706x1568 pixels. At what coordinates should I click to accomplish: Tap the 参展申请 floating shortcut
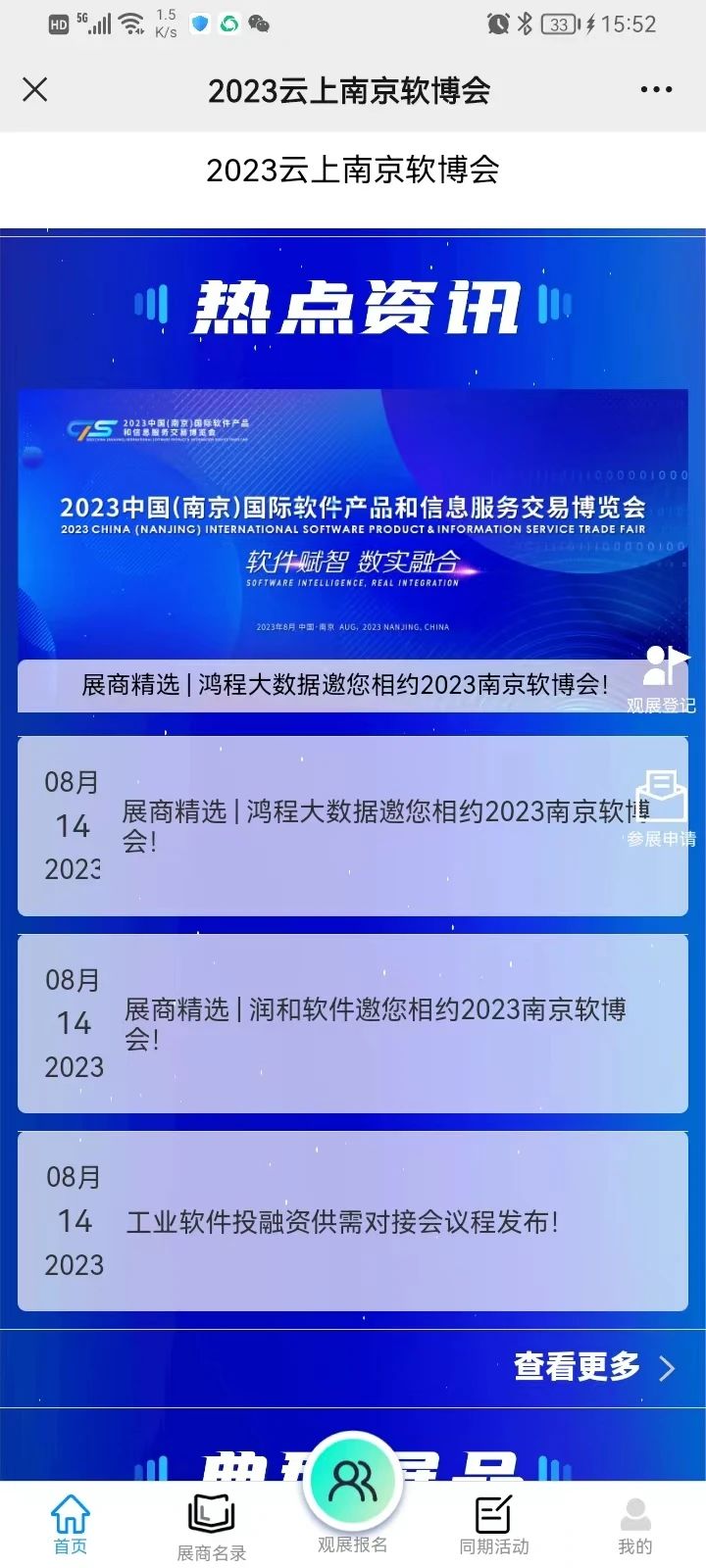[662, 809]
